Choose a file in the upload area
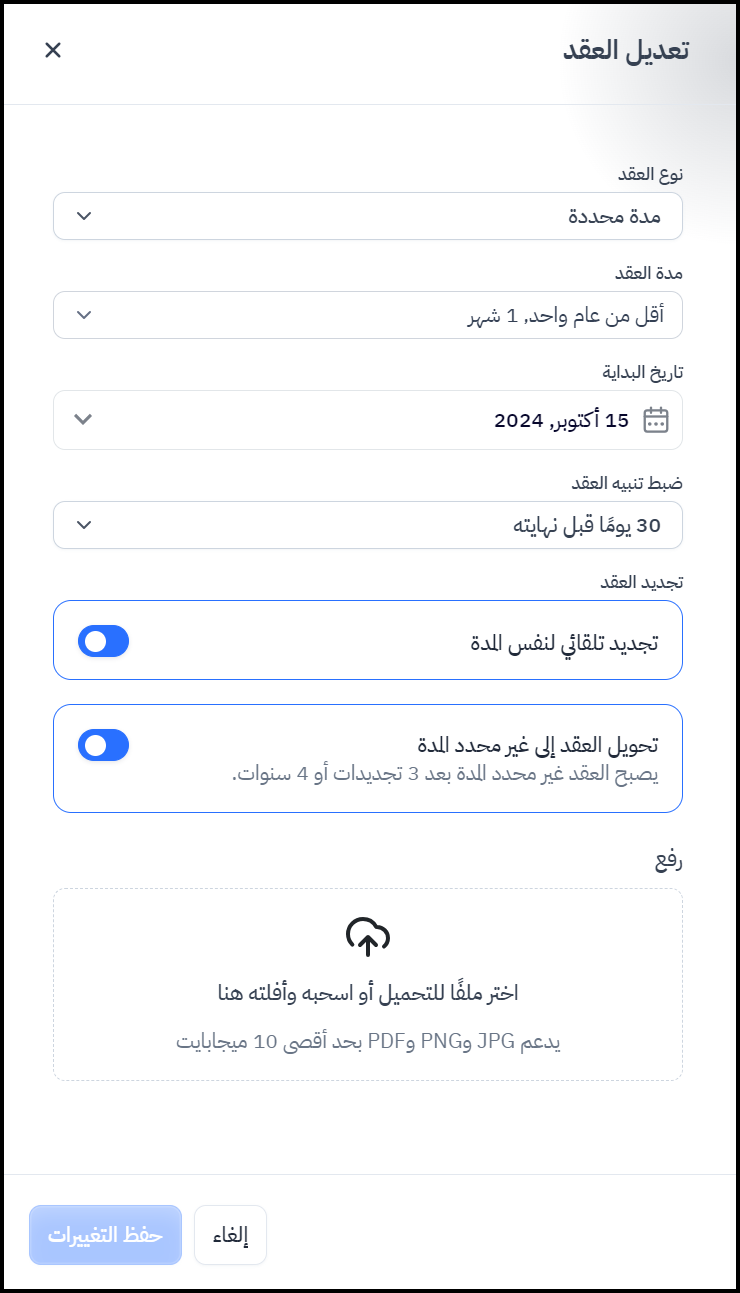This screenshot has width=740, height=1293. point(367,984)
